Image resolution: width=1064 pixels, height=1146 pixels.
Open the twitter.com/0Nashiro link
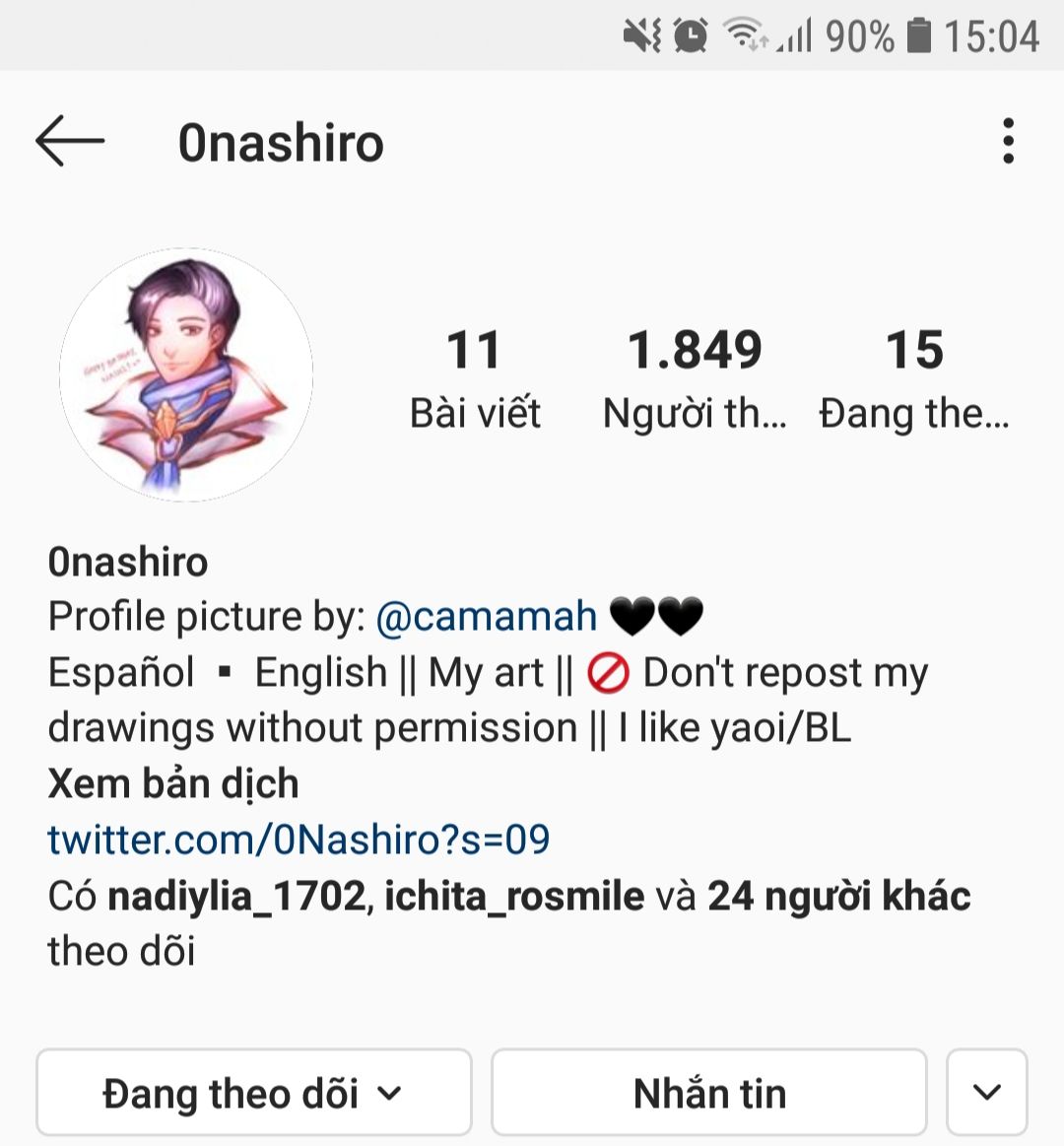click(x=299, y=839)
